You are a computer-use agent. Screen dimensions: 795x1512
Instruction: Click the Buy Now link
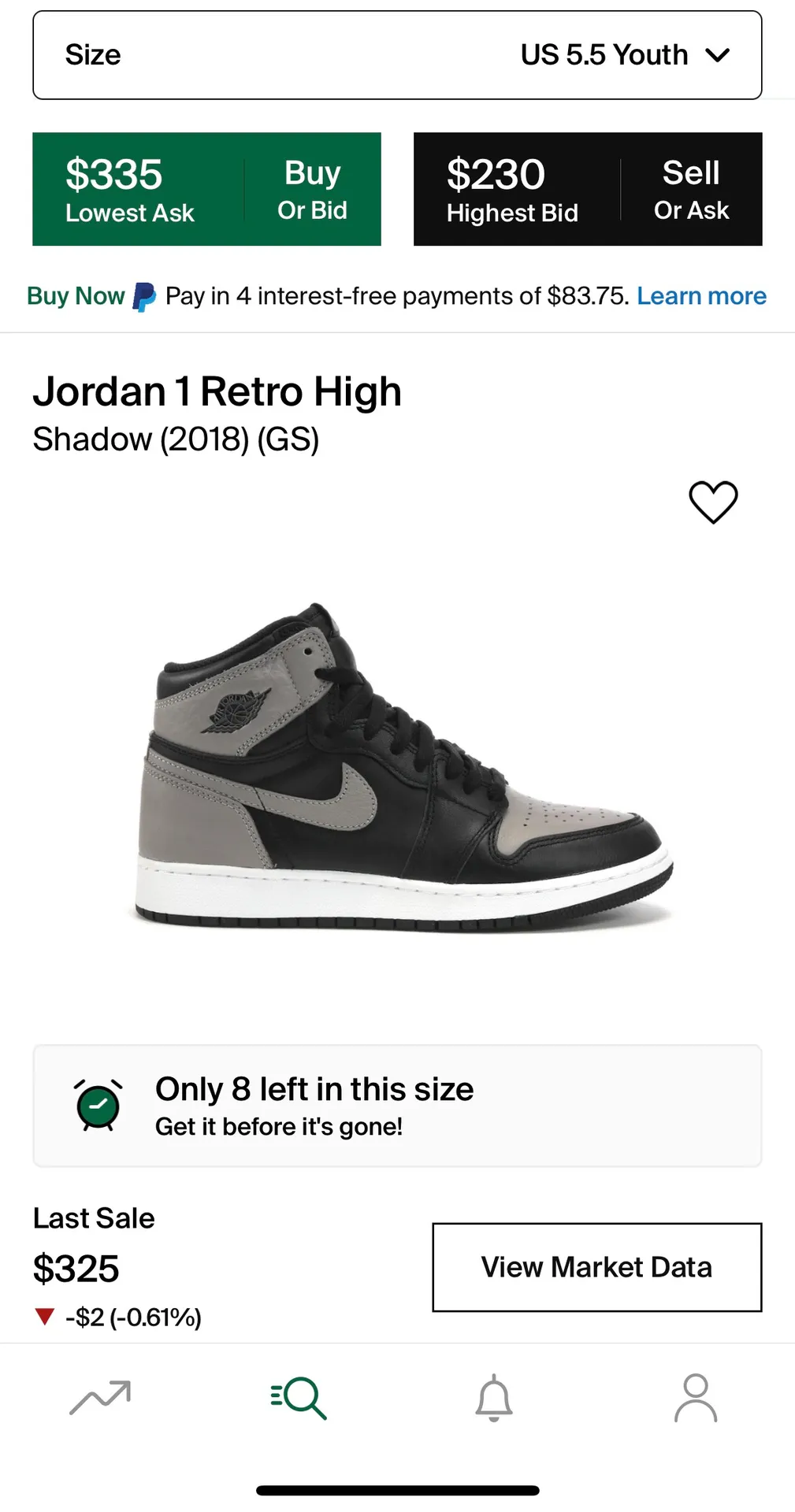click(x=75, y=295)
